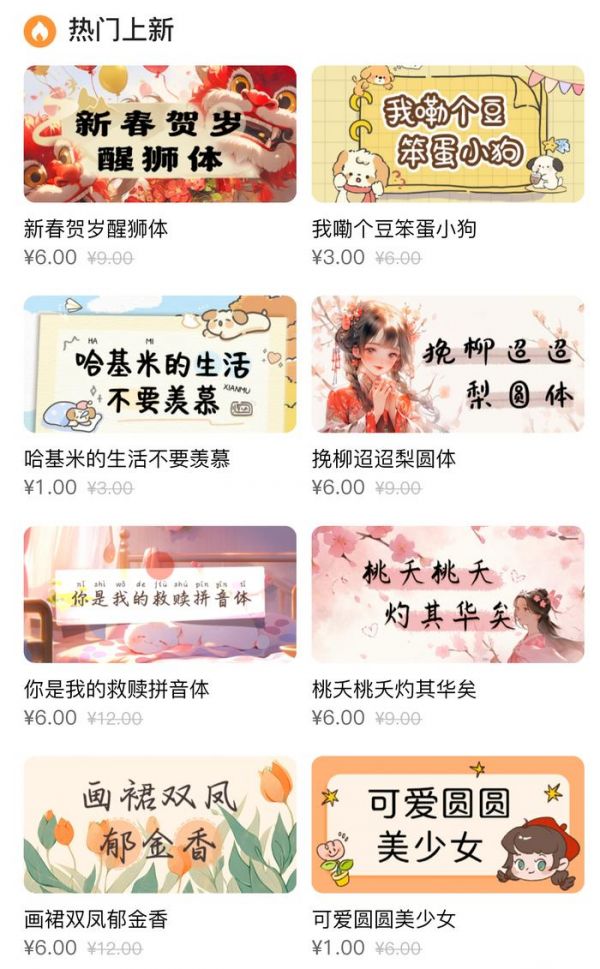Open the 画裙双凤郁金香 font card
600x969 pixels.
pyautogui.click(x=160, y=824)
